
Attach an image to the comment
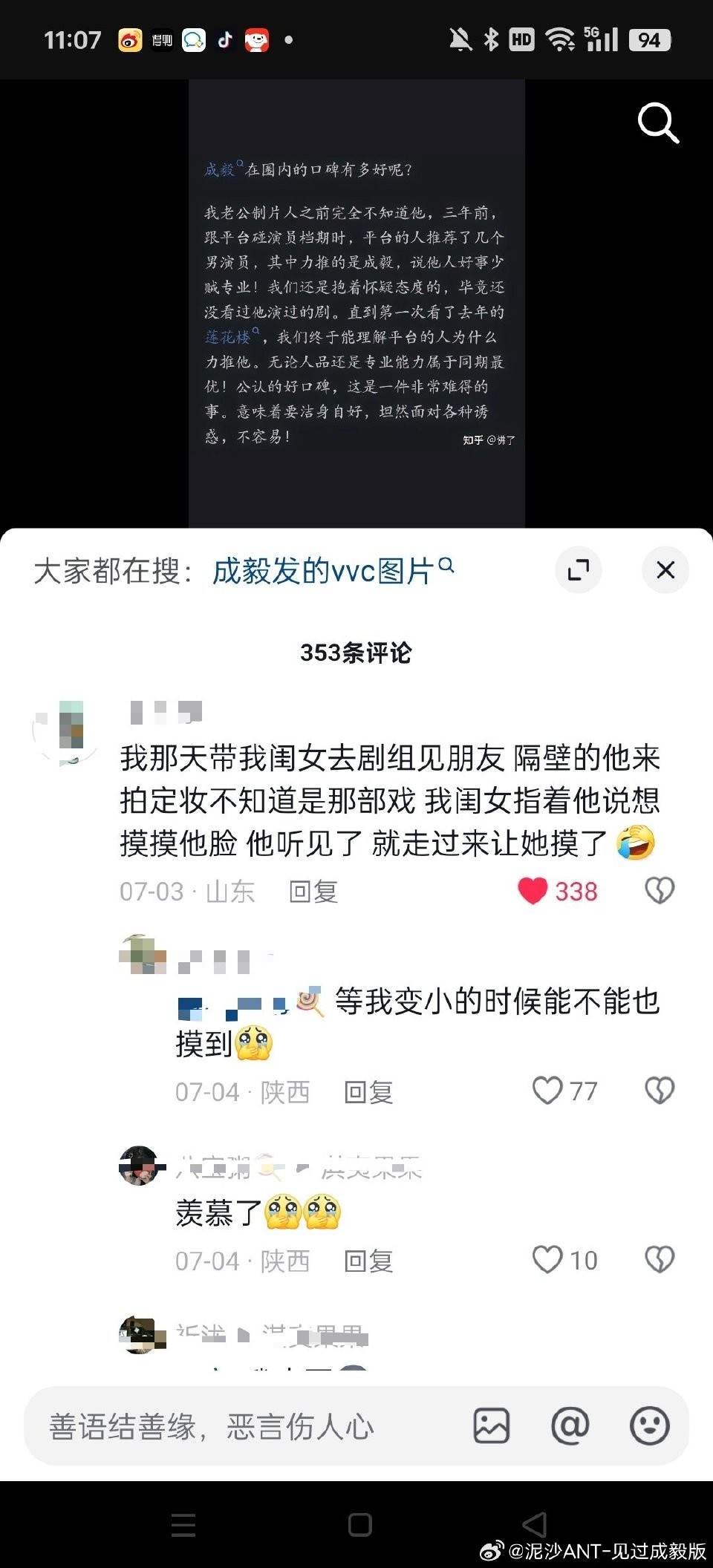click(x=492, y=1425)
